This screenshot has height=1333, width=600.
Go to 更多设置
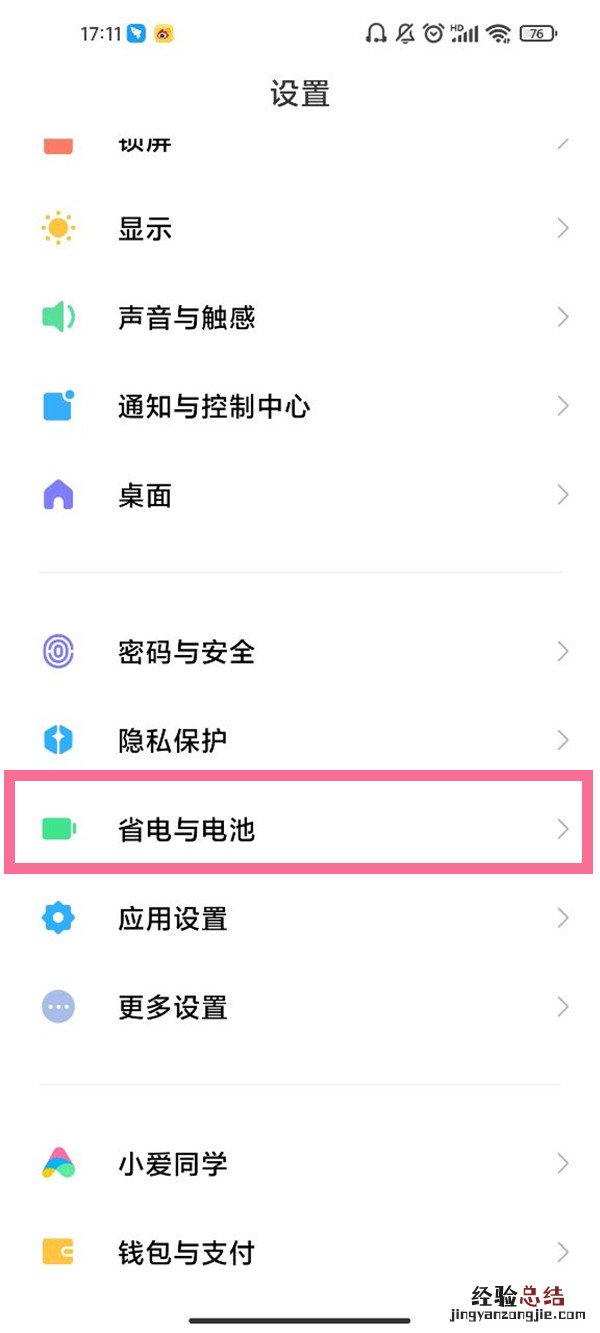pyautogui.click(x=173, y=1007)
